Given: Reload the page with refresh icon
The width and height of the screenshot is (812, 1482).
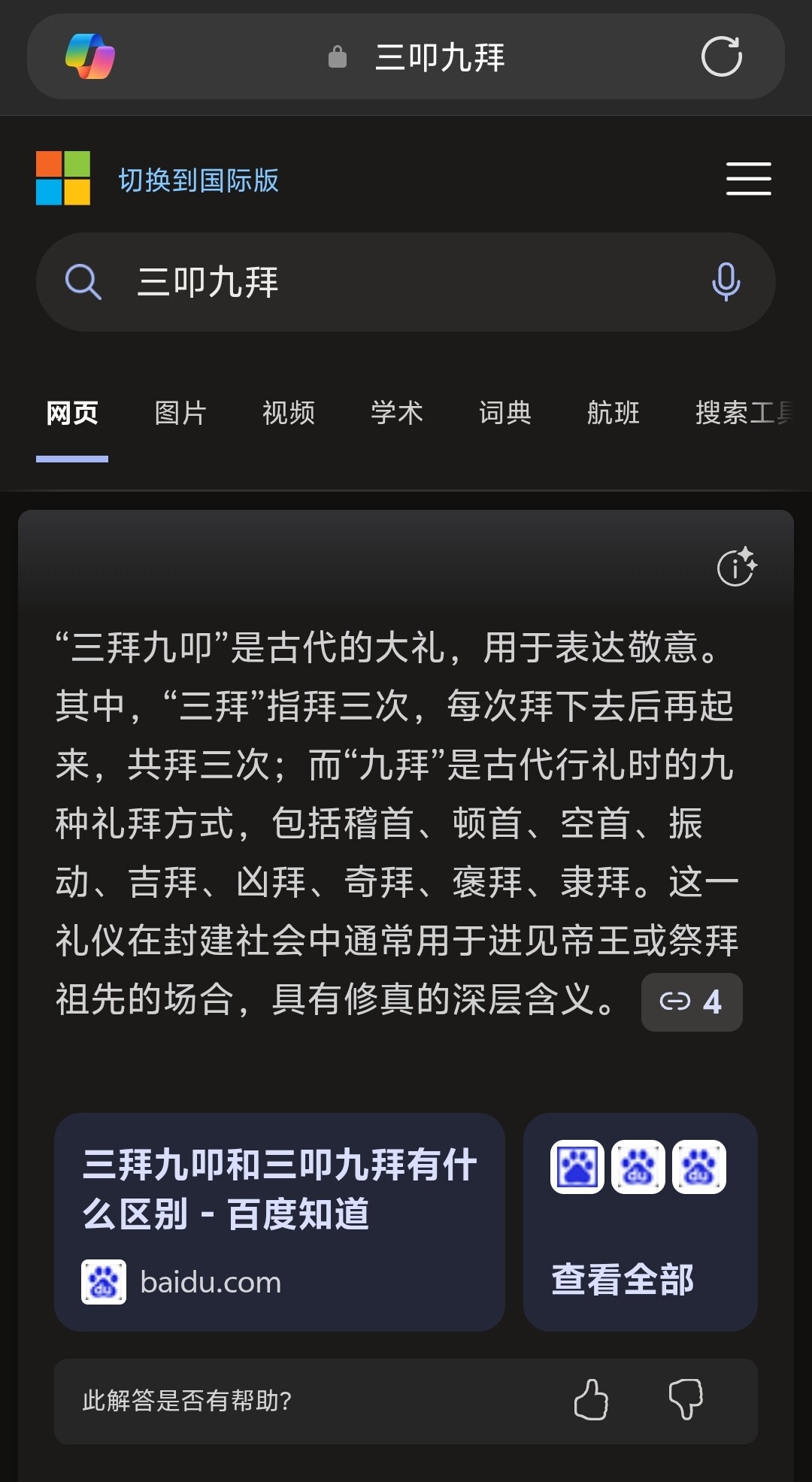Looking at the screenshot, I should pyautogui.click(x=721, y=56).
